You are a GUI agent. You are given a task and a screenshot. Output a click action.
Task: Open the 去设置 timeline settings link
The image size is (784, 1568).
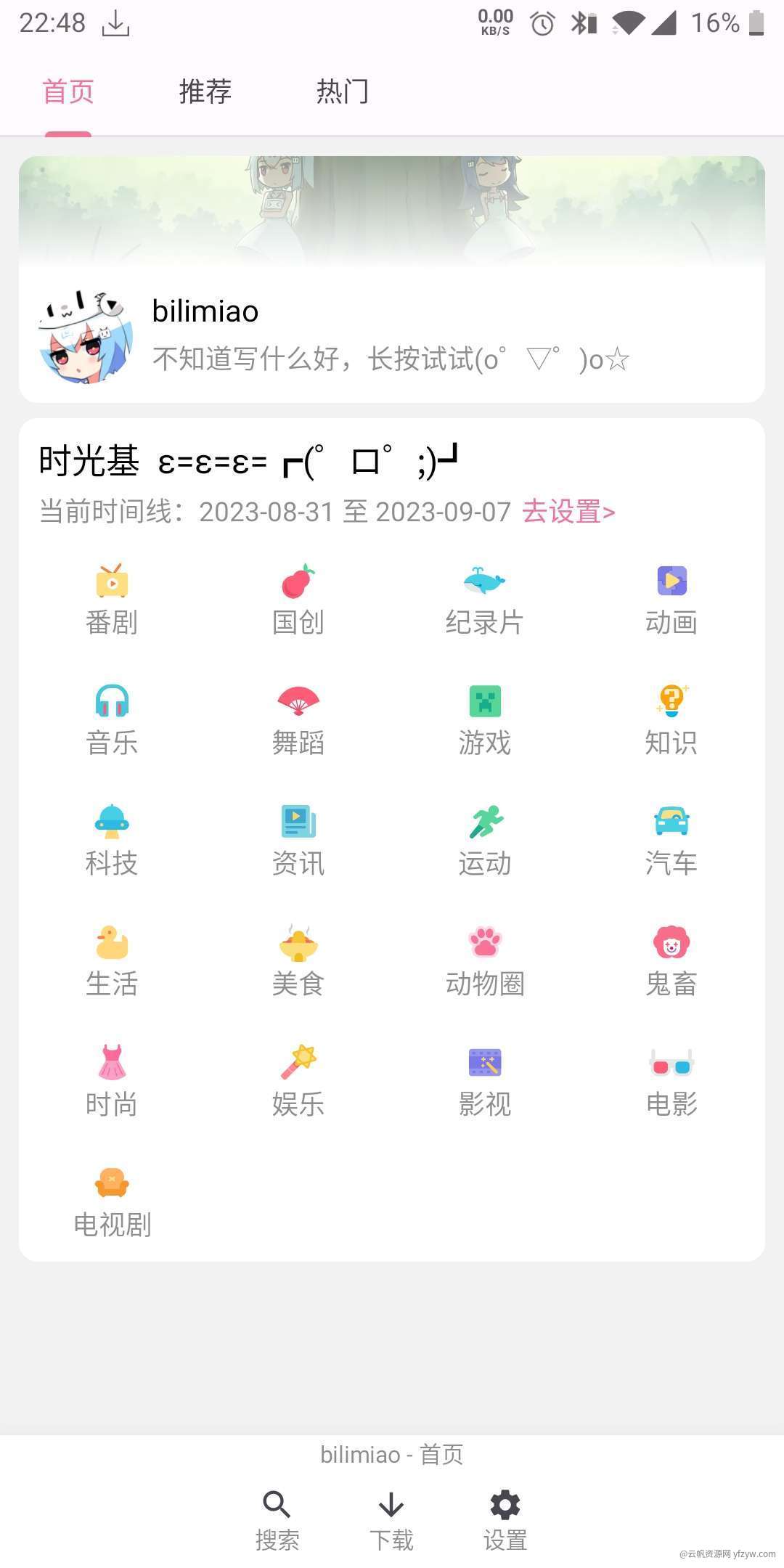(x=568, y=512)
